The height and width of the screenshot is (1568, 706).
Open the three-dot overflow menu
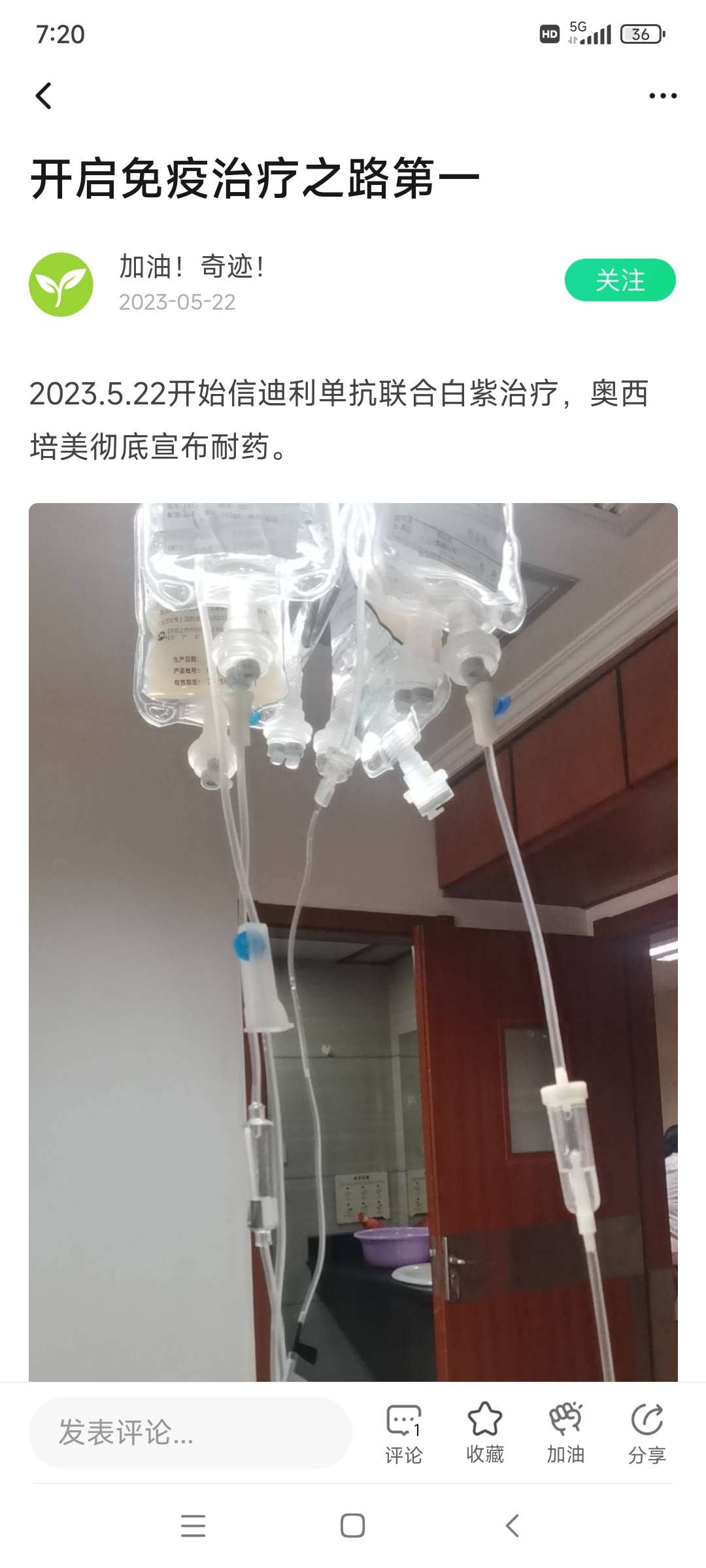coord(662,96)
